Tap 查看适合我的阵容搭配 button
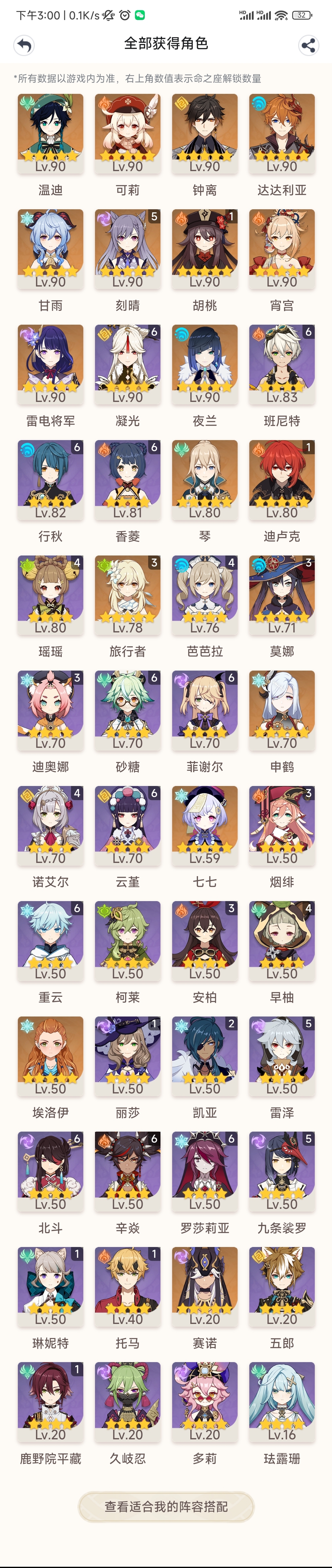 click(x=166, y=1506)
